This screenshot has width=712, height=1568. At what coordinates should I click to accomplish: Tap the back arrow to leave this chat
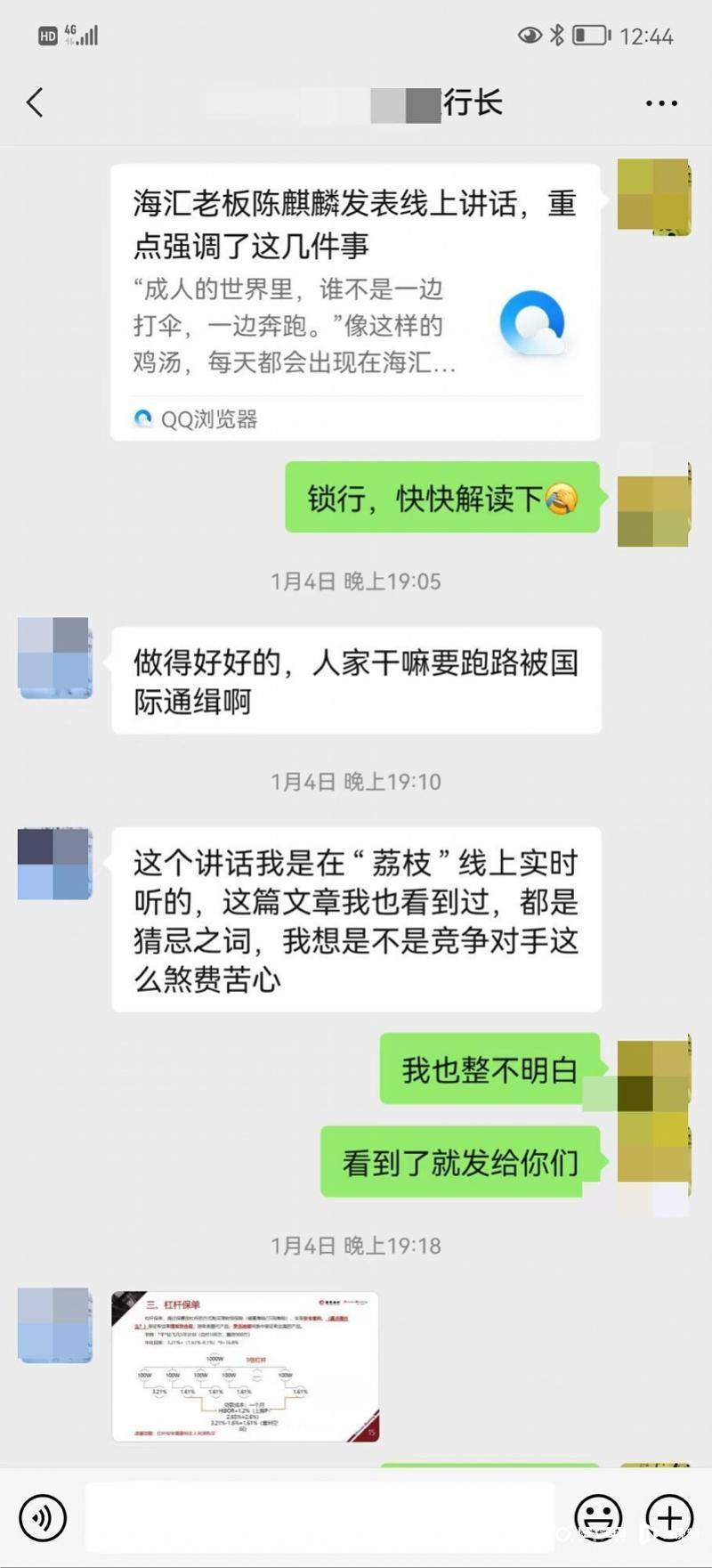click(x=34, y=102)
